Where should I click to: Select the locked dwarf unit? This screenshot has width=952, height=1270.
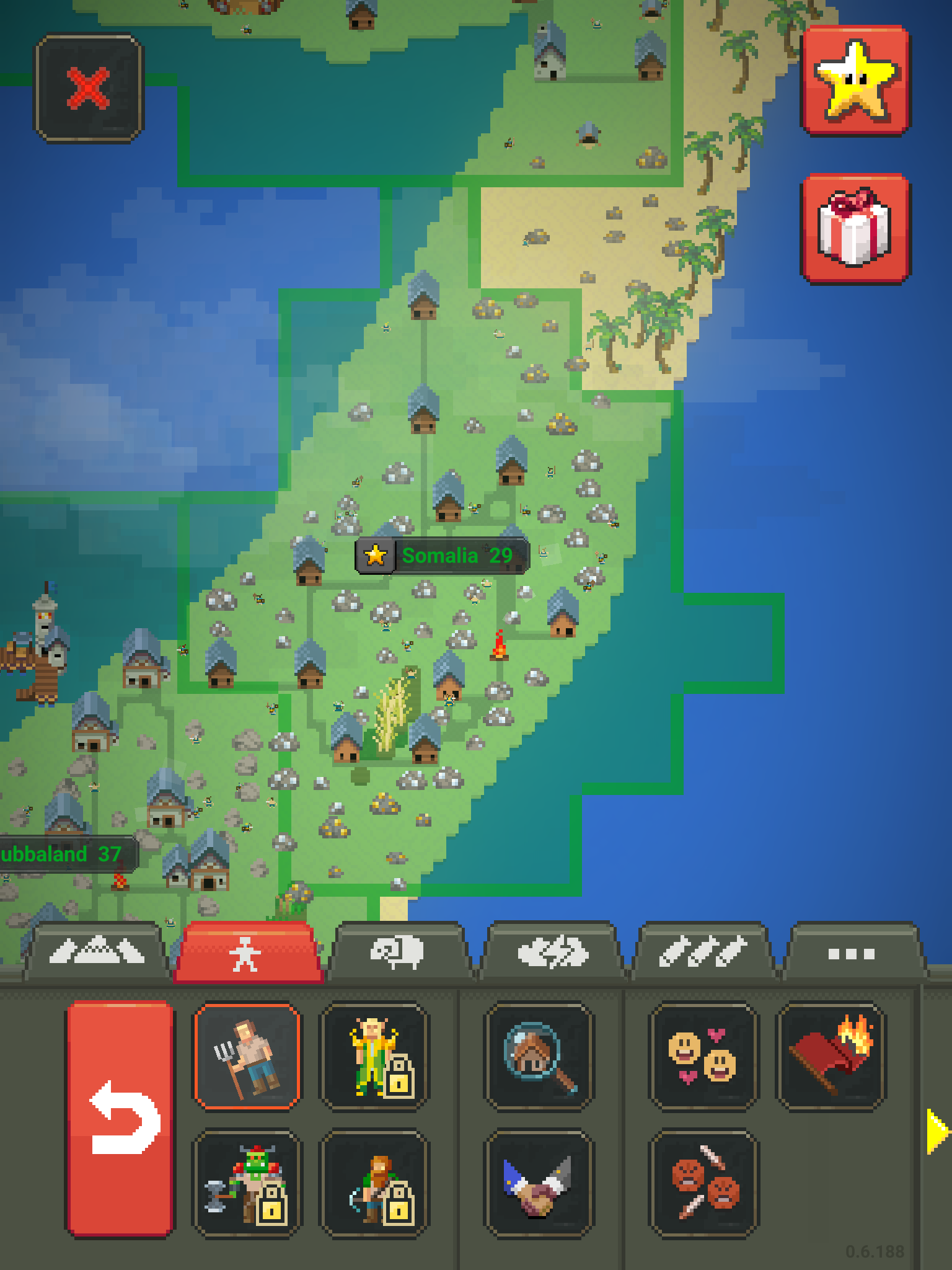click(x=375, y=1184)
